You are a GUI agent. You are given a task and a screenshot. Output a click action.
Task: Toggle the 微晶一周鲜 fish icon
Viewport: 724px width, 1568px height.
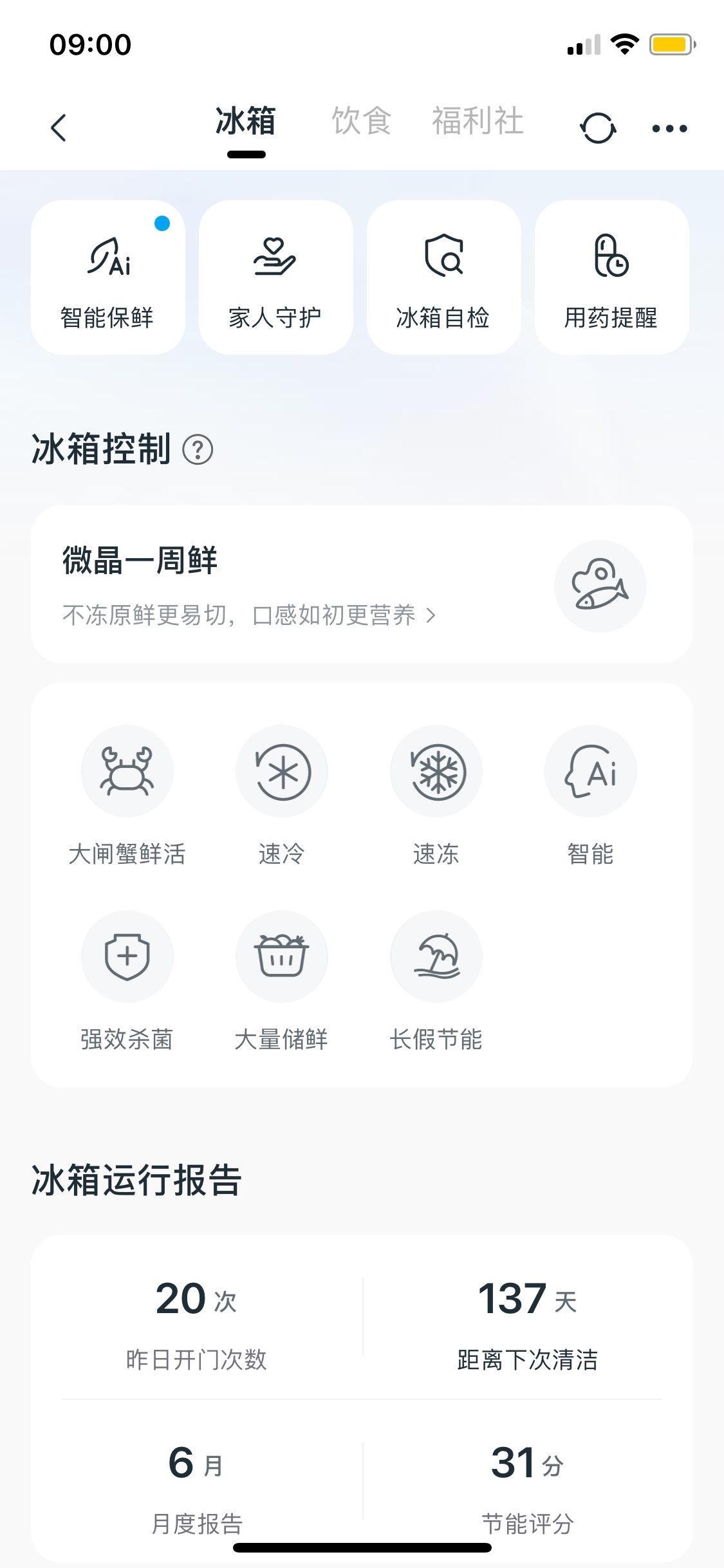(600, 586)
